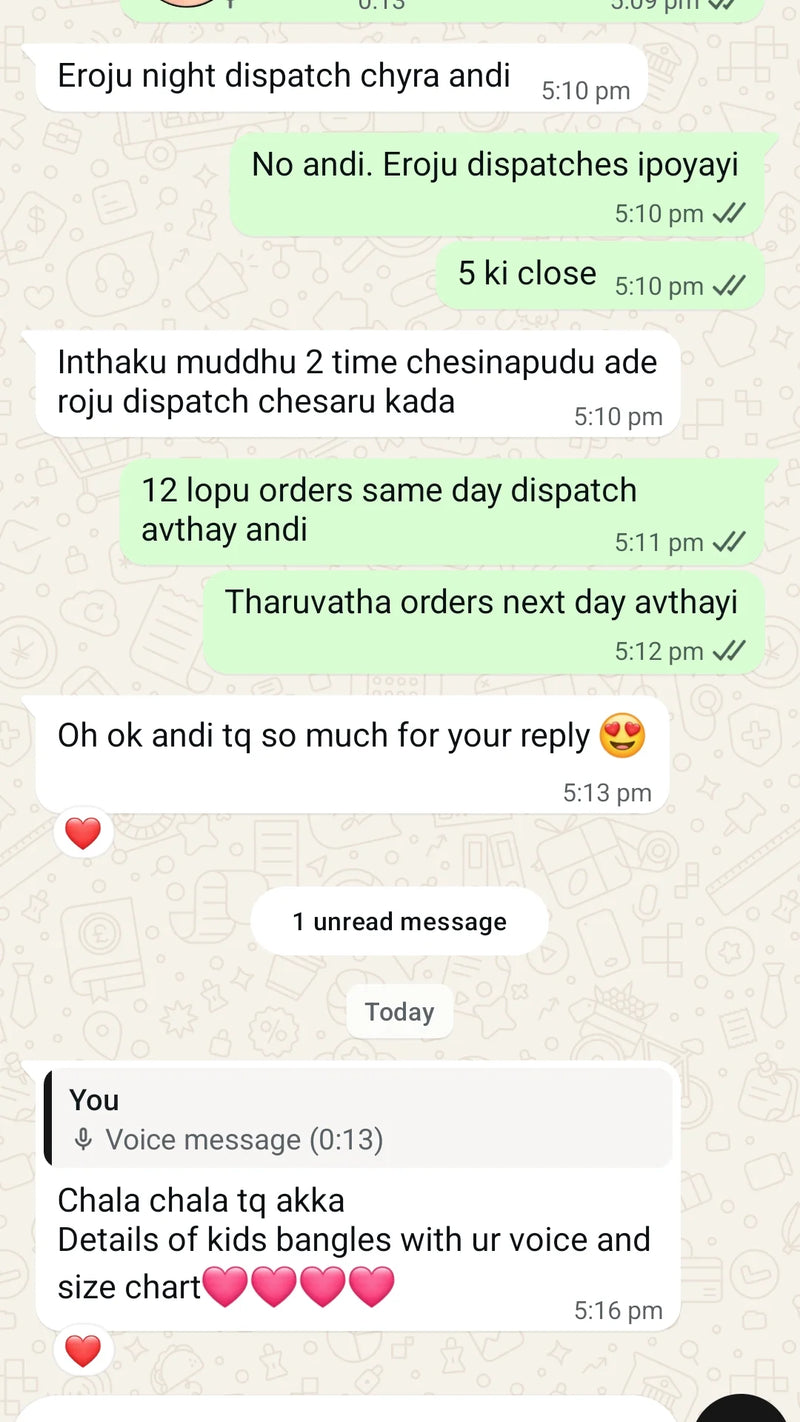Image resolution: width=800 pixels, height=1422 pixels.
Task: Open the quoted voice message reply from You
Action: pos(358,1119)
